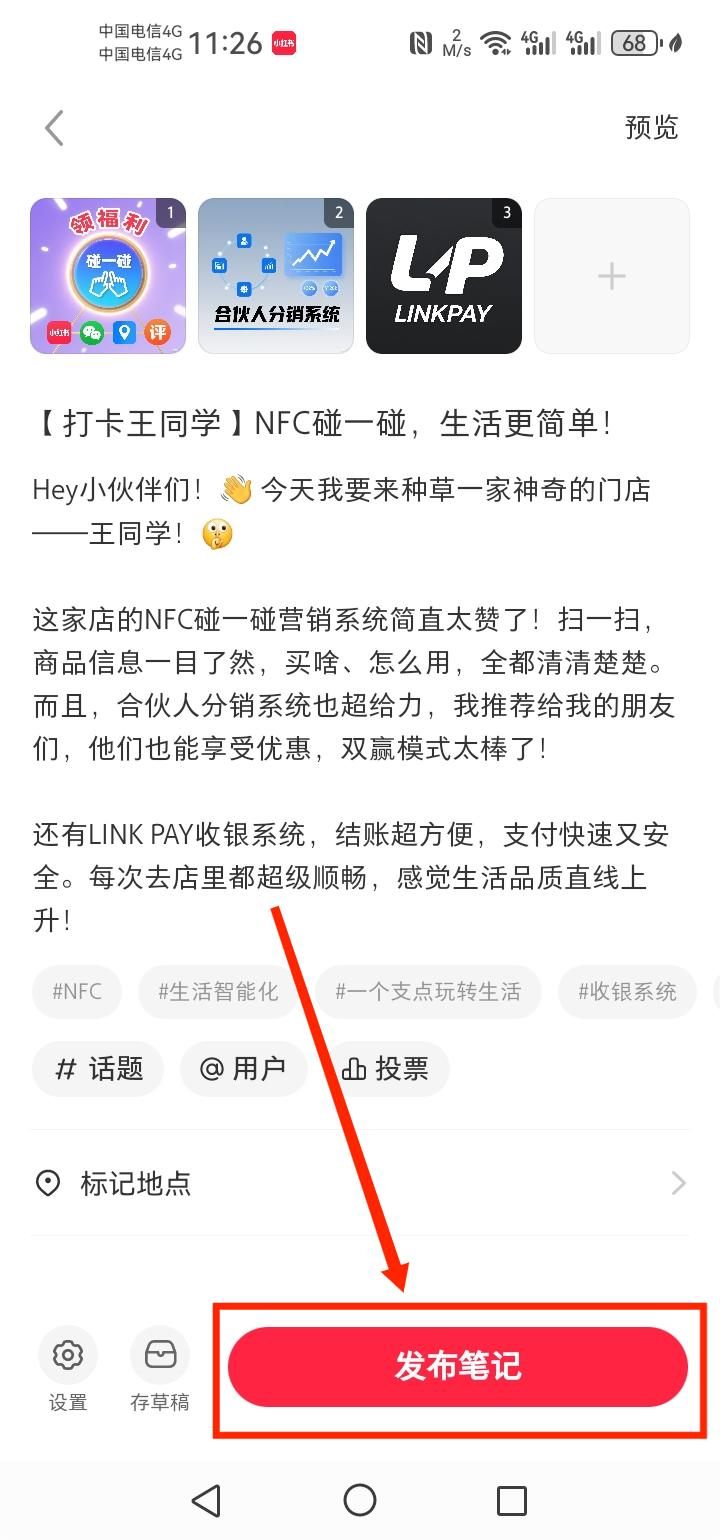Save the note with 存草稿
The width and height of the screenshot is (720, 1540).
point(160,1368)
